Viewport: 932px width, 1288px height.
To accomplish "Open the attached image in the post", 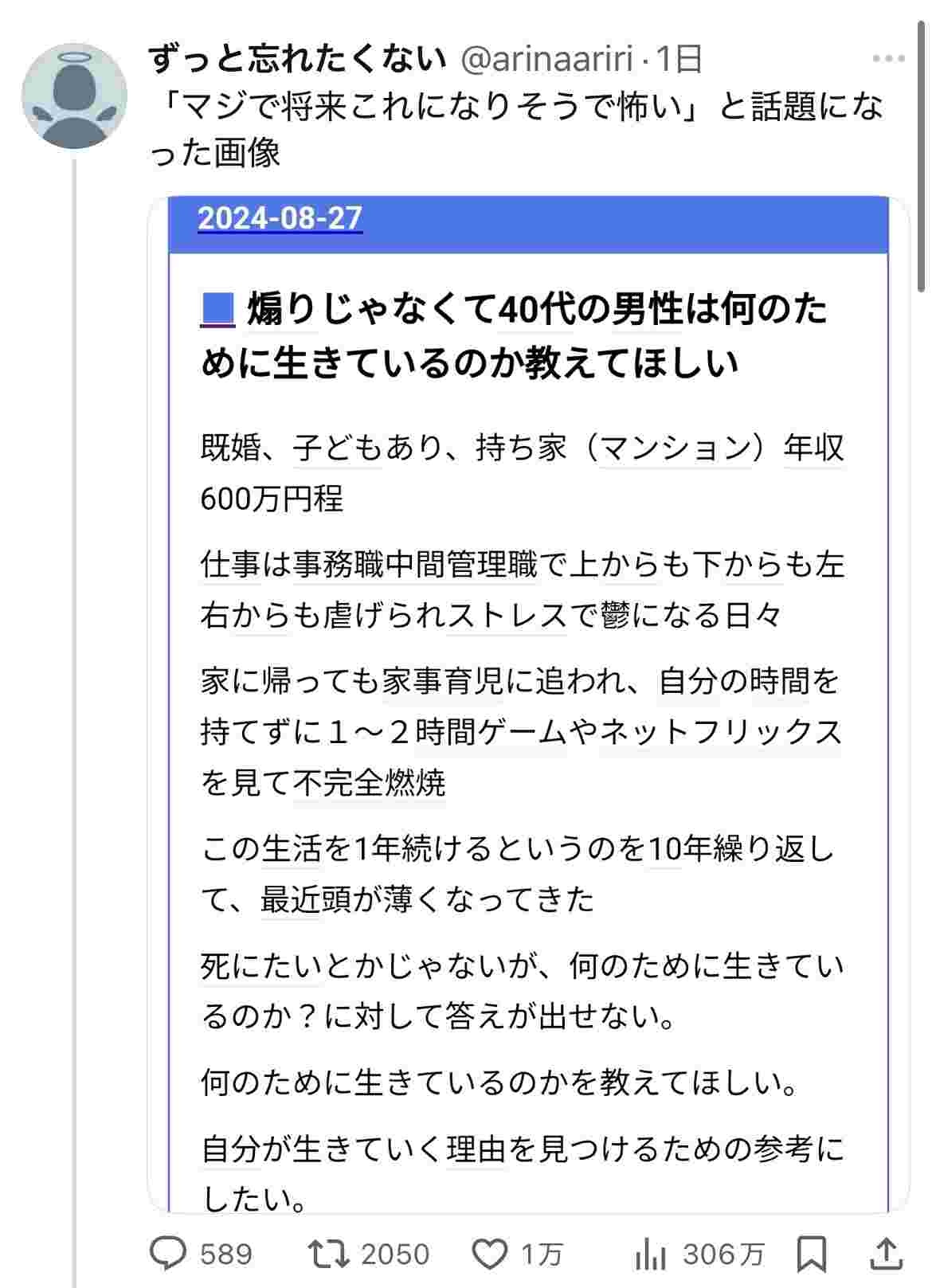I will pos(528,701).
